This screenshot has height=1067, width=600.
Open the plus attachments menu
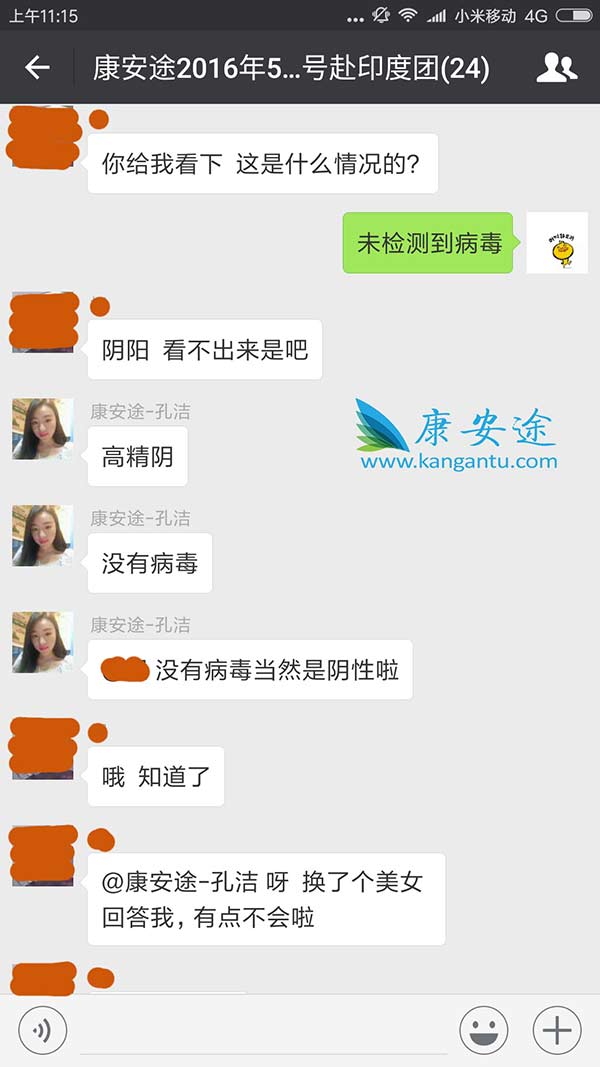click(x=557, y=1030)
